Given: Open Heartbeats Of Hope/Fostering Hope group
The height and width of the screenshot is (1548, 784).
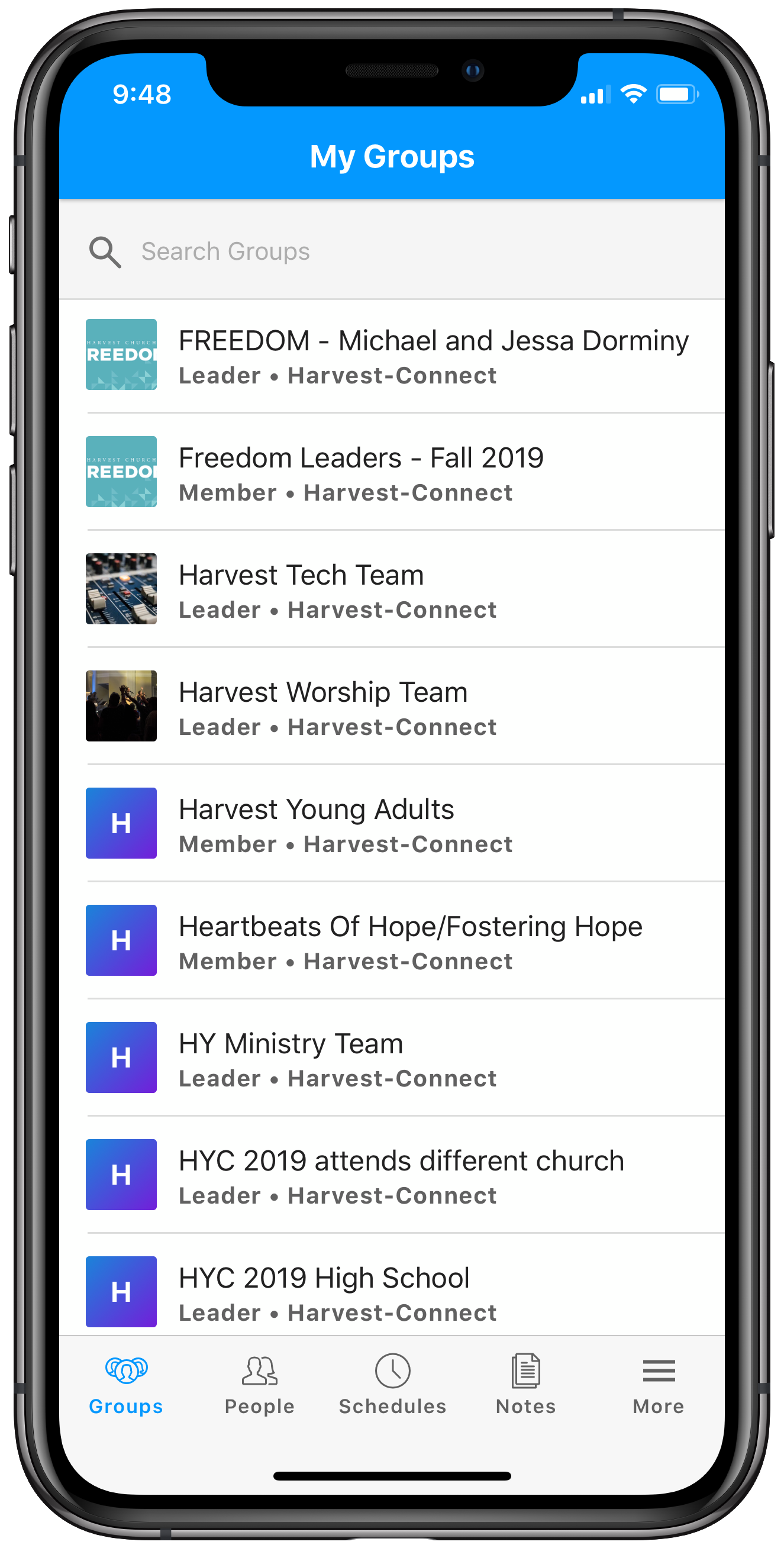Looking at the screenshot, I should pos(392,941).
